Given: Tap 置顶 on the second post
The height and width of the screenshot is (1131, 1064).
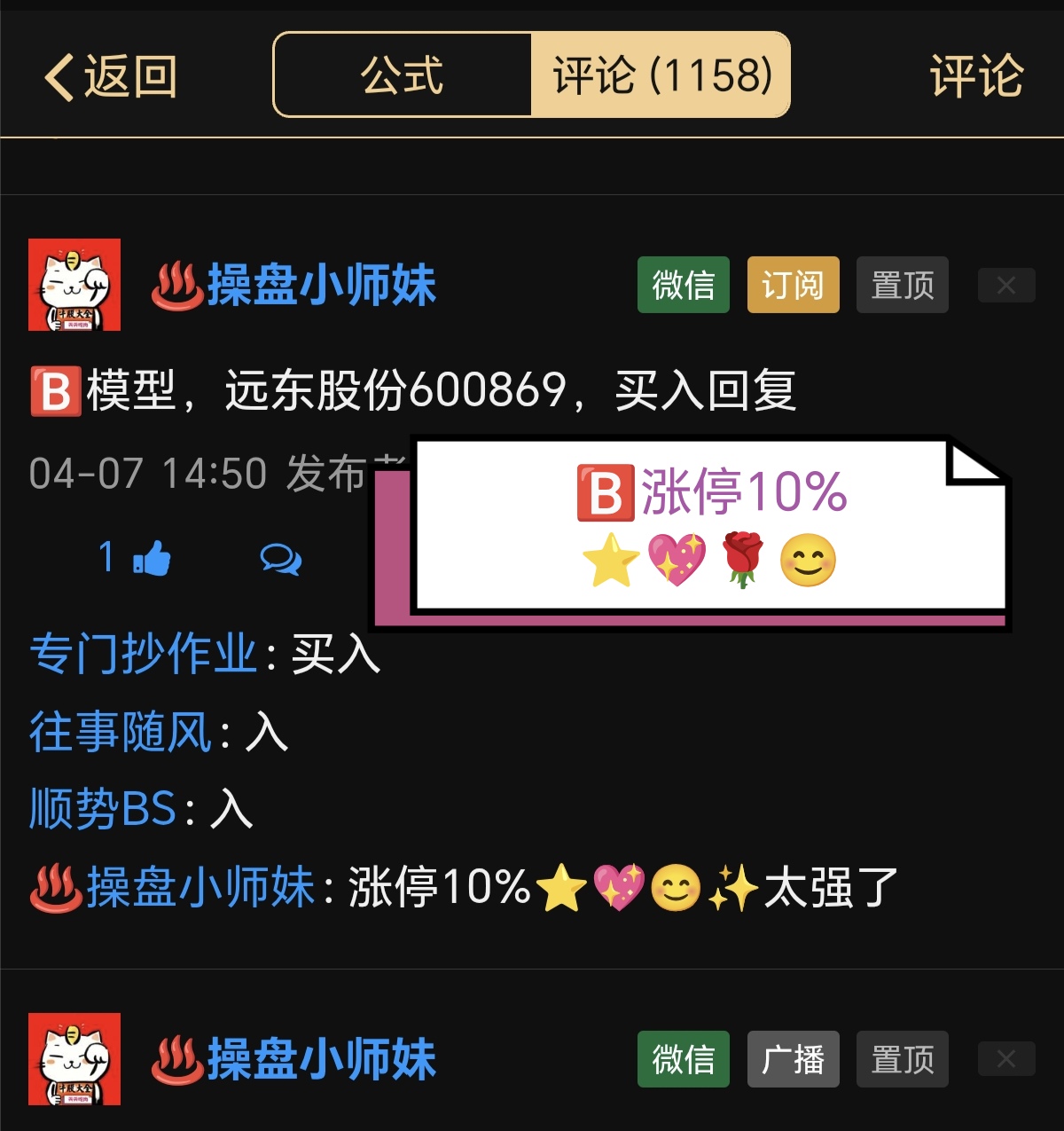Looking at the screenshot, I should coord(902,1059).
